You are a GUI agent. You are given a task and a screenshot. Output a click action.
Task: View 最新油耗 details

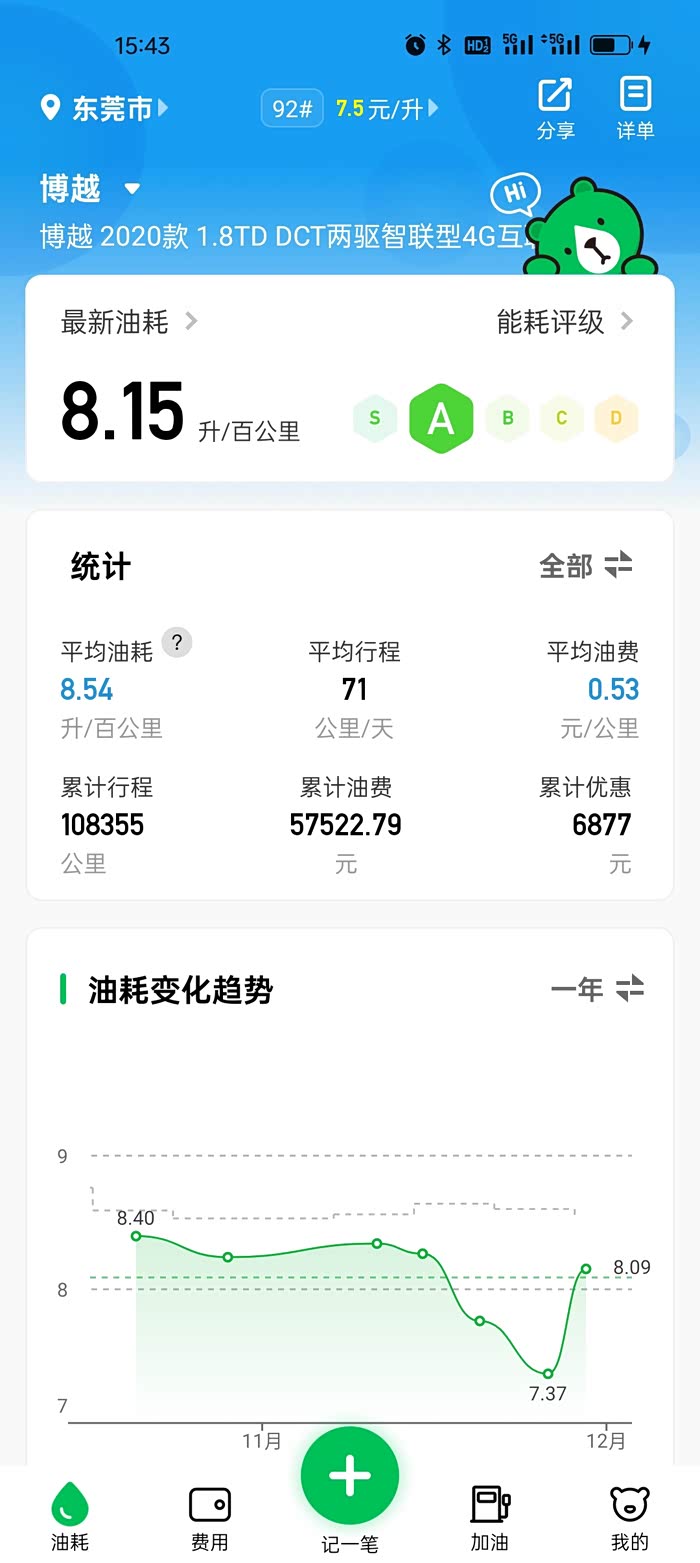pos(129,322)
